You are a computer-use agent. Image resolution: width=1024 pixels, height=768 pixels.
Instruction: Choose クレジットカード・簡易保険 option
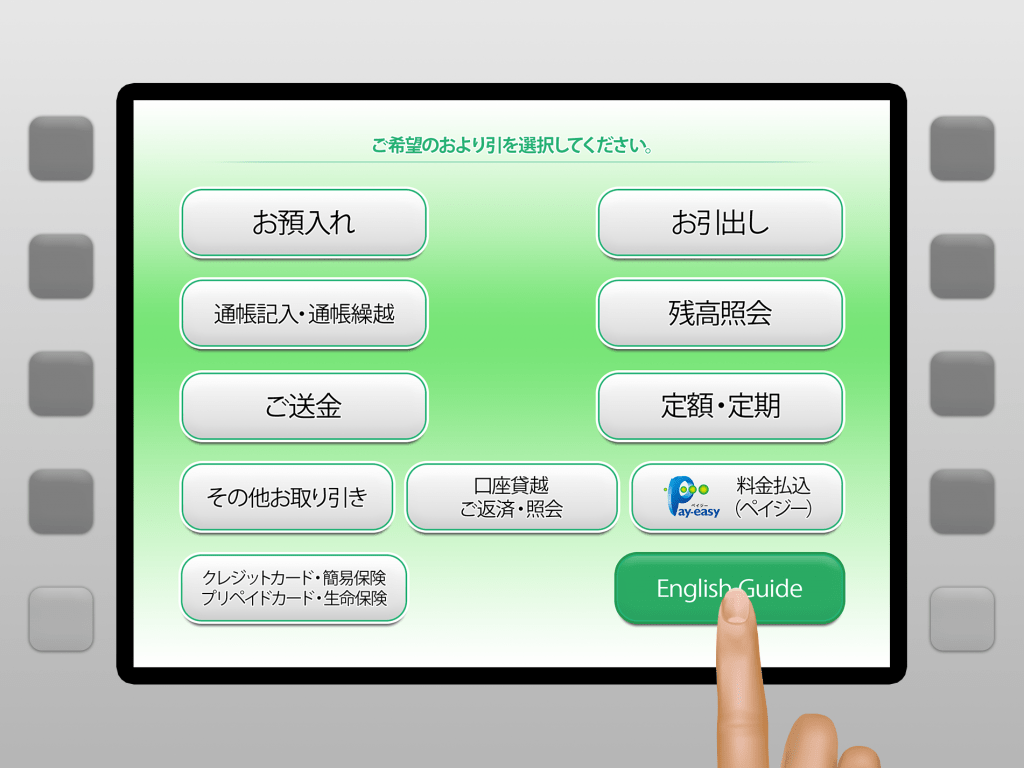coord(294,589)
